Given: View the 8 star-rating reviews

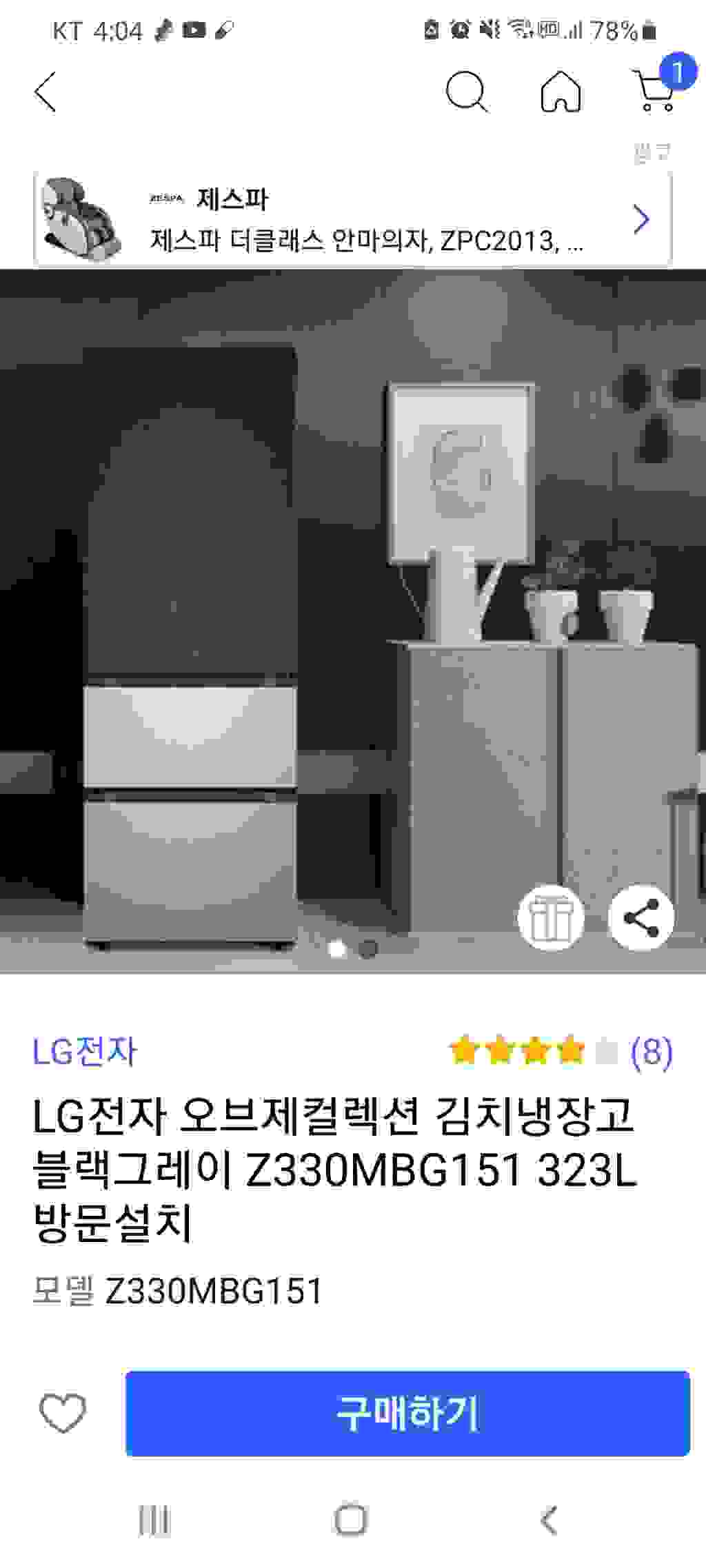Looking at the screenshot, I should click(x=560, y=1052).
